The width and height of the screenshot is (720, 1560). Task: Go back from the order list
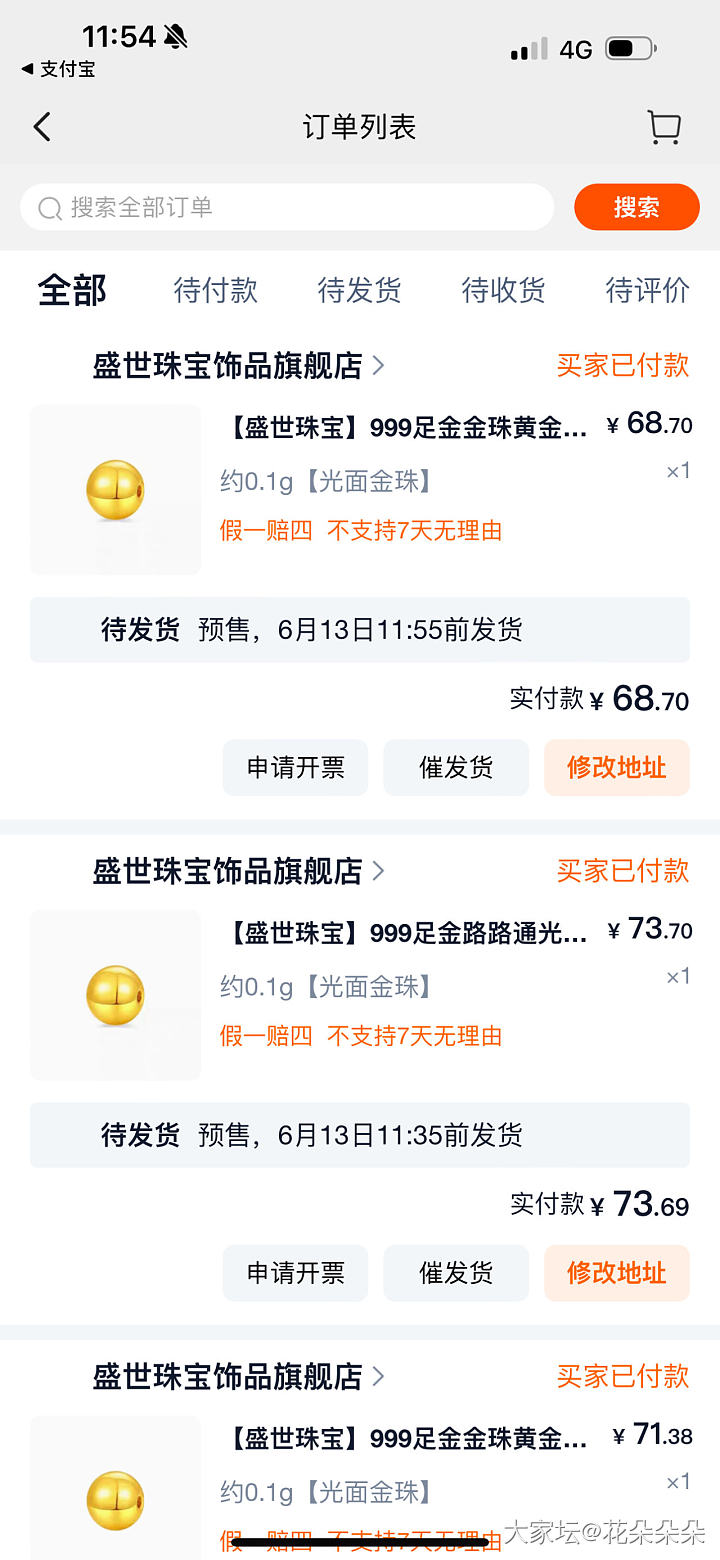click(42, 127)
